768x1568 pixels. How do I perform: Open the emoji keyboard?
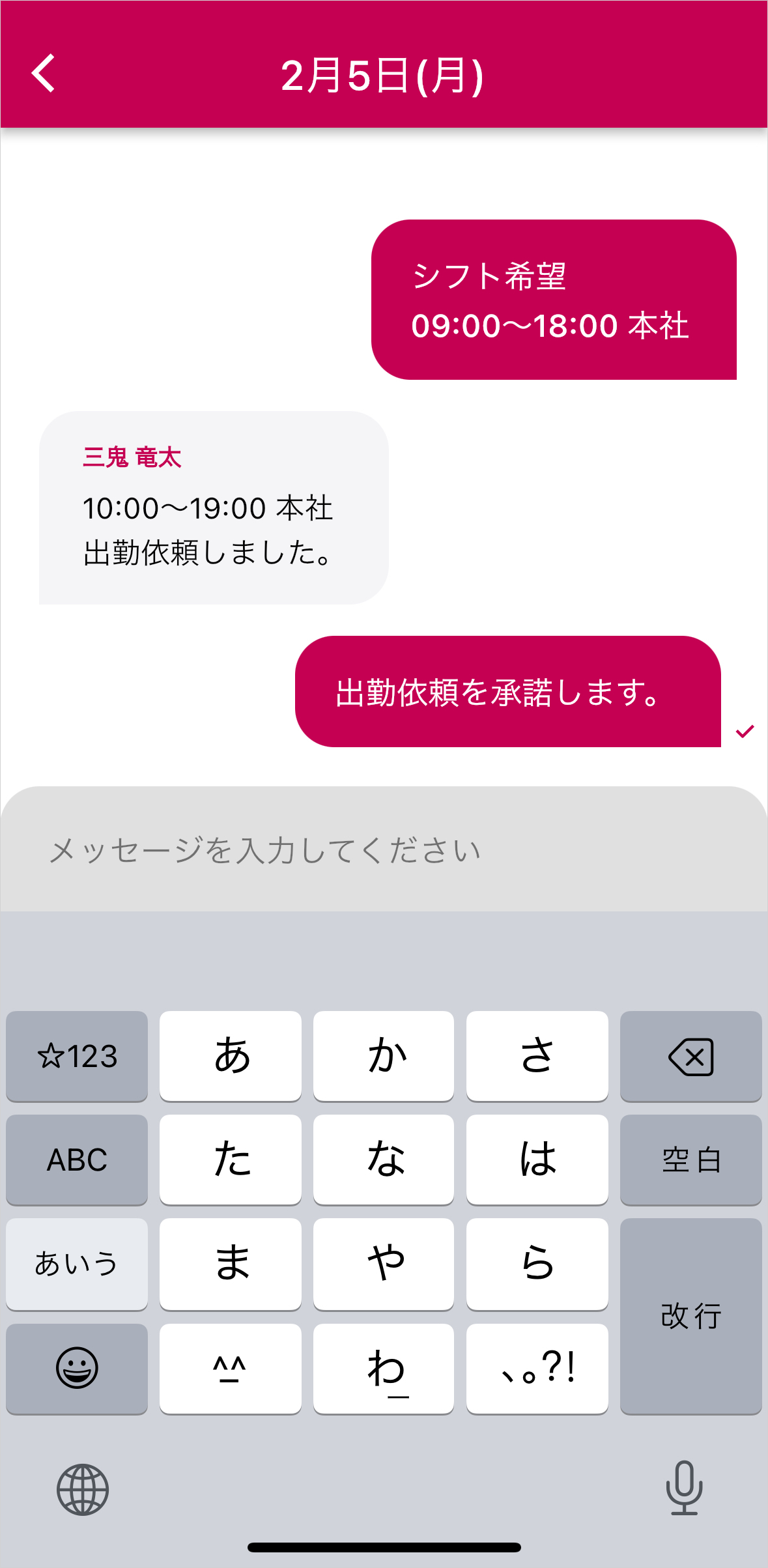point(77,1368)
